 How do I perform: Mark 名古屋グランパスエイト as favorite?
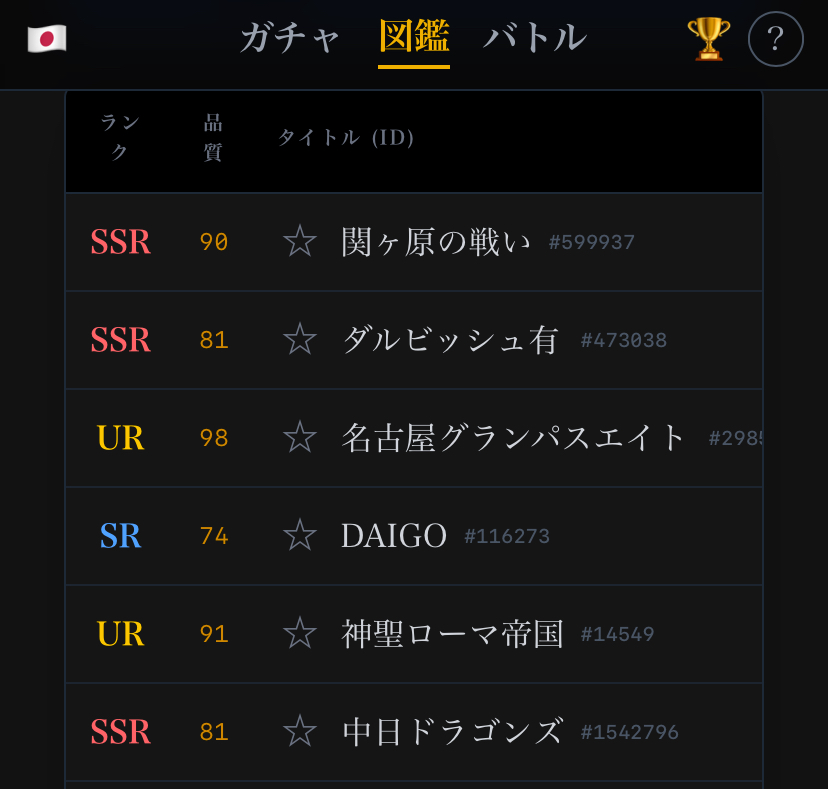pos(299,438)
